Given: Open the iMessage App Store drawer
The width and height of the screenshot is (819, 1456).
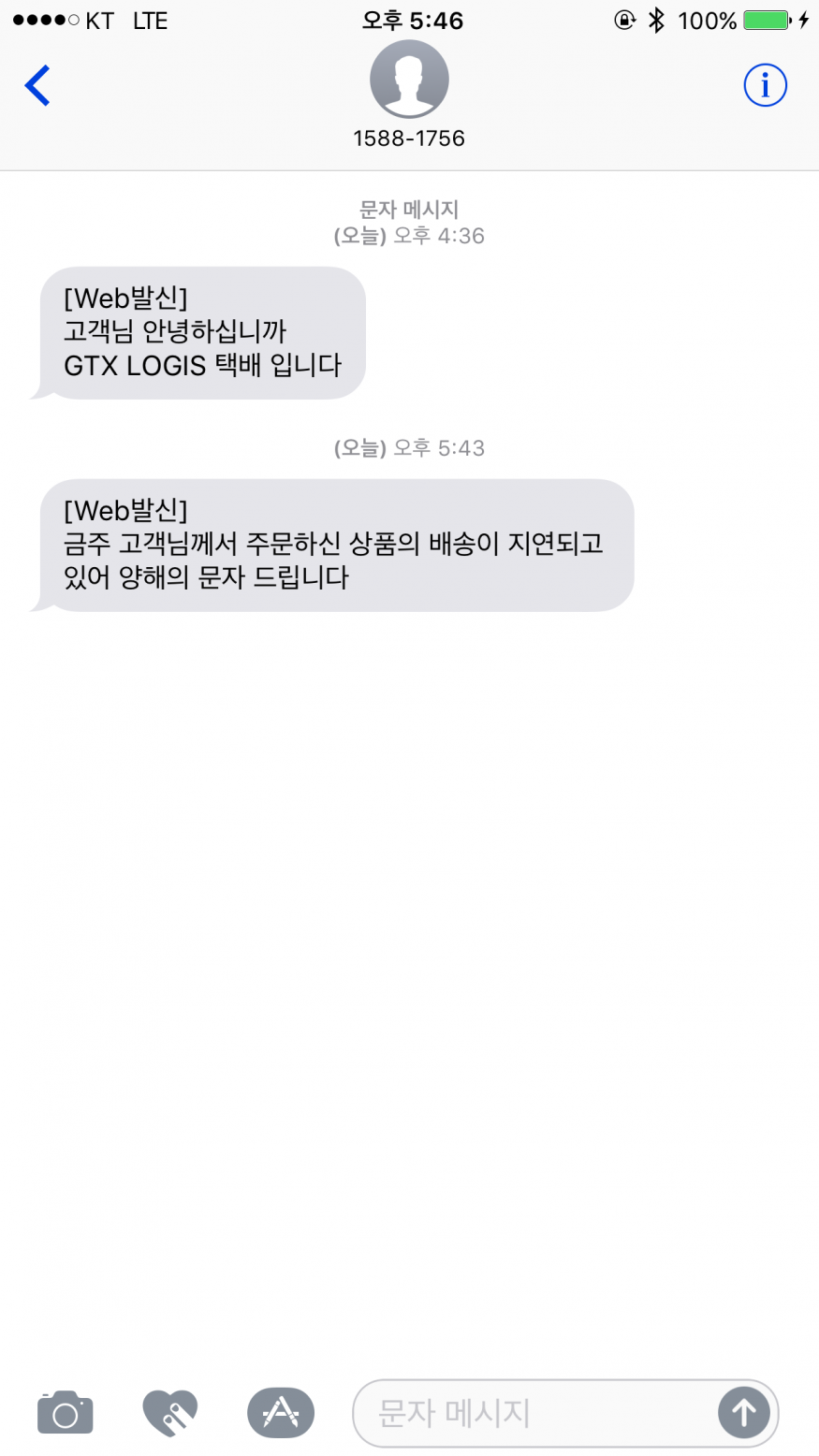Looking at the screenshot, I should point(280,1412).
